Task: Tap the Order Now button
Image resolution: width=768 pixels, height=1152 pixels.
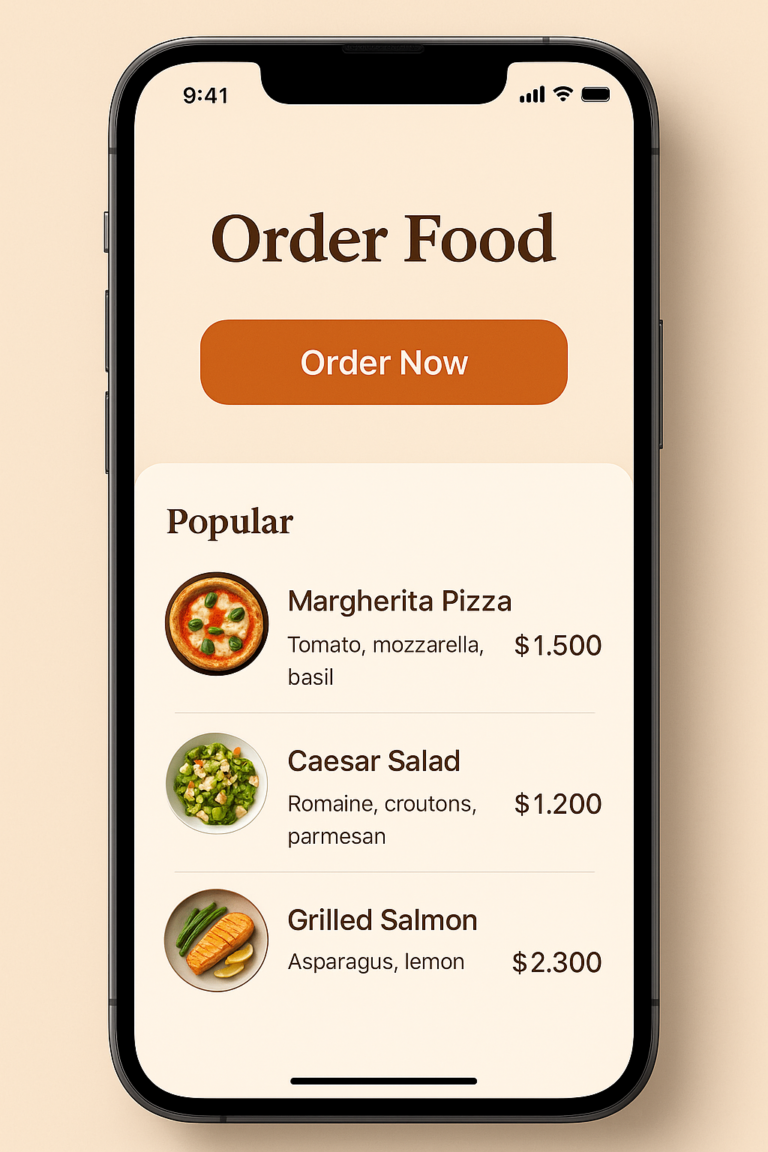Action: 384,362
